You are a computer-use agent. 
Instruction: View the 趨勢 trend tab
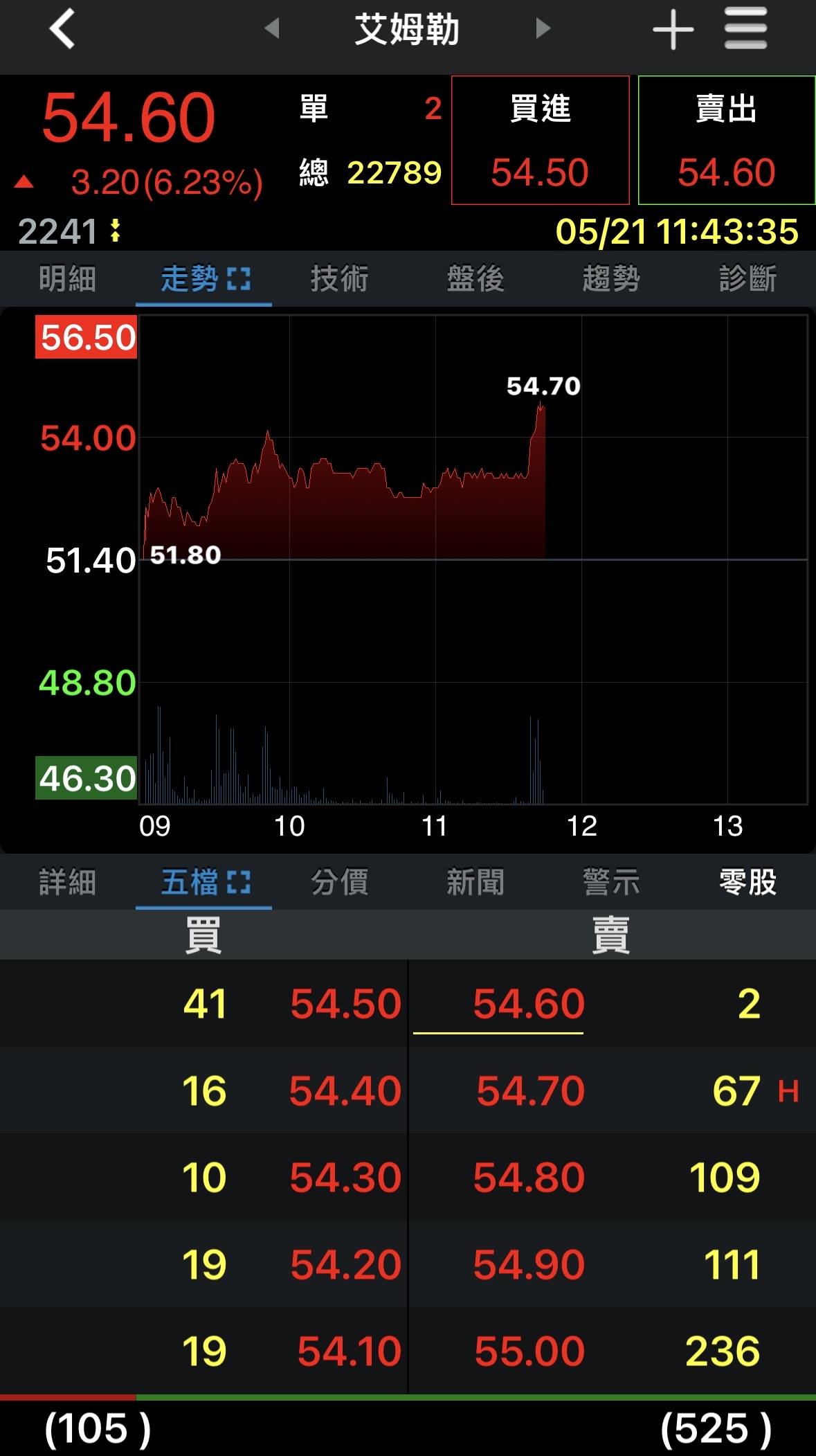(x=611, y=279)
